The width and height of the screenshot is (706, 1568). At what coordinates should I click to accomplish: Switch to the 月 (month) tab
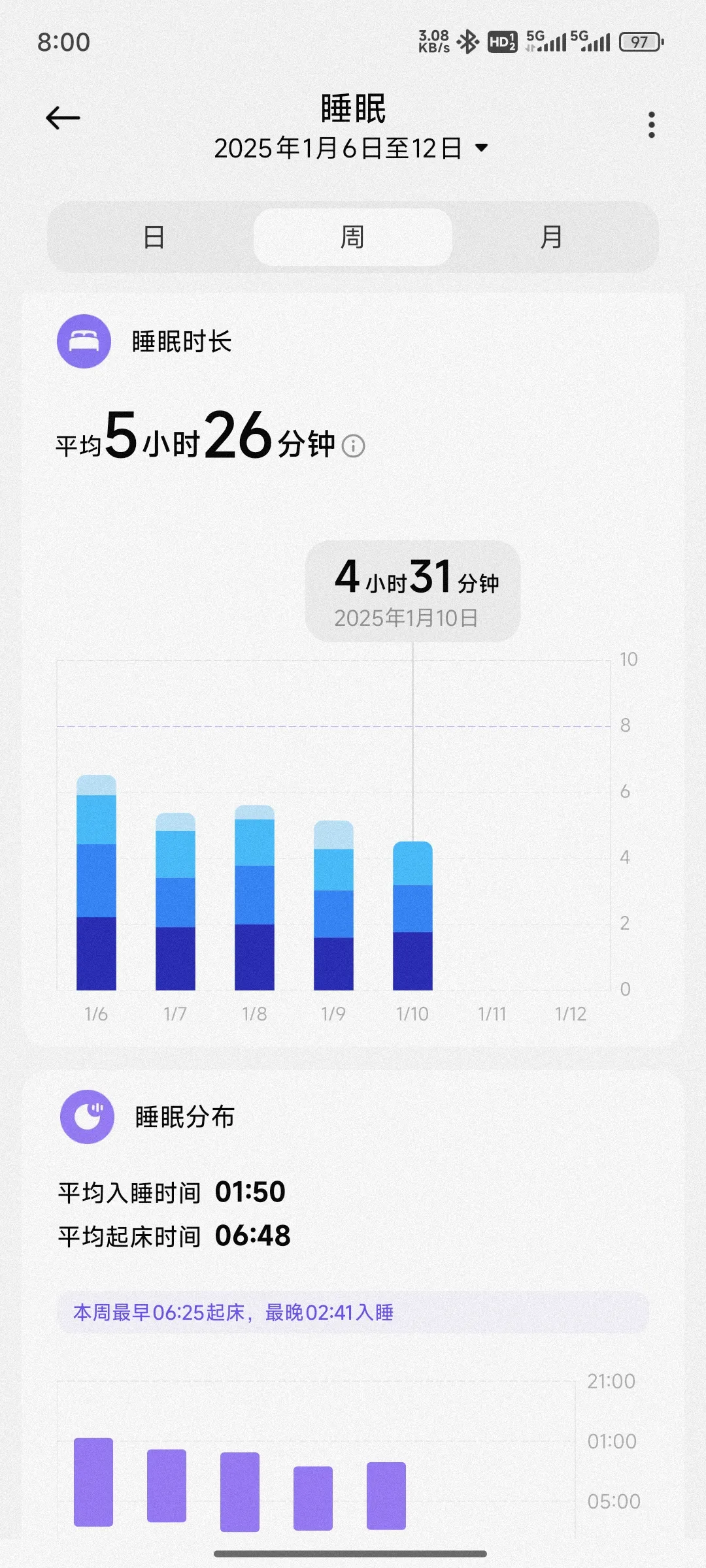tap(551, 237)
